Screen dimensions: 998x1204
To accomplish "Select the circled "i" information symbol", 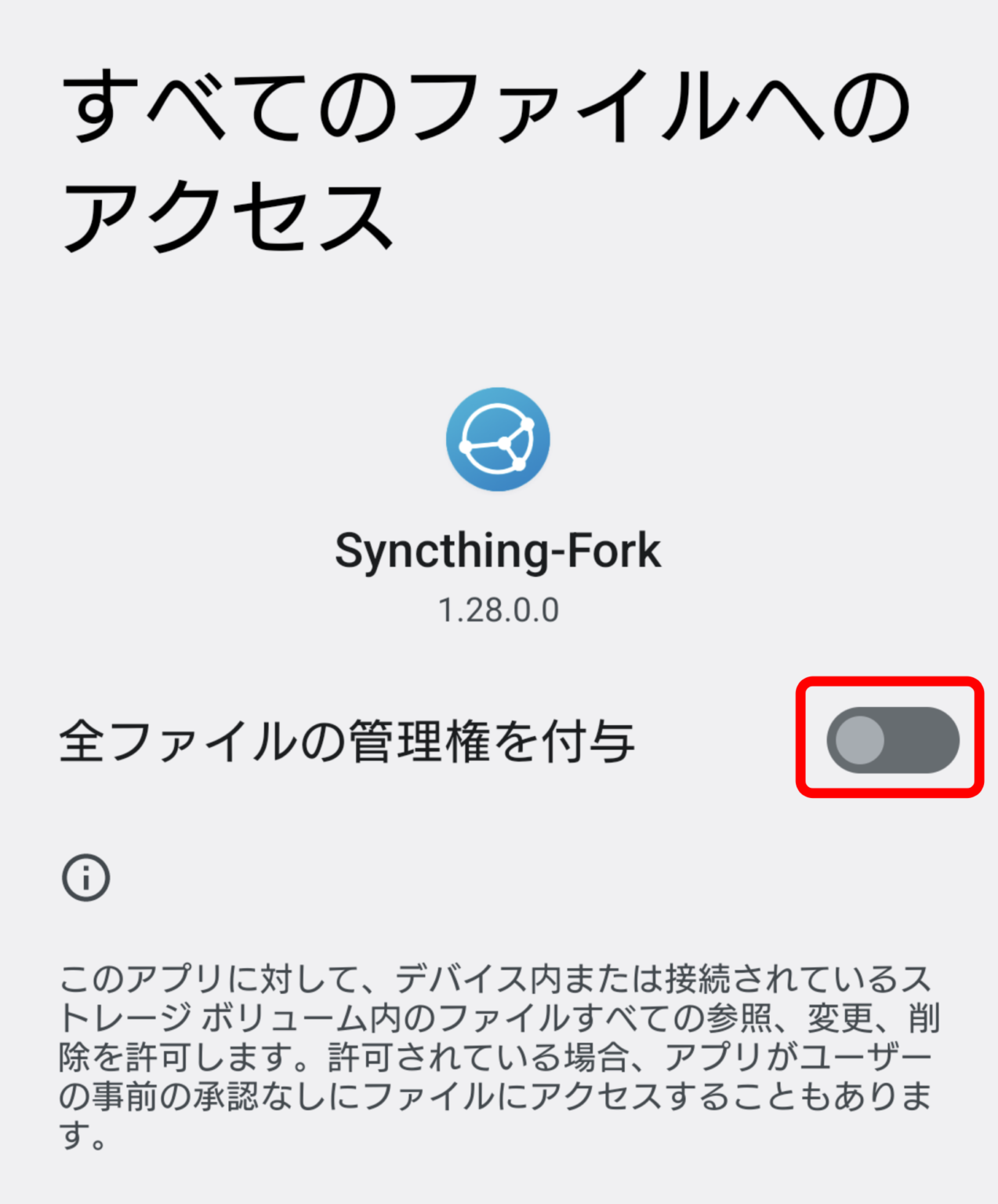I will click(x=85, y=877).
